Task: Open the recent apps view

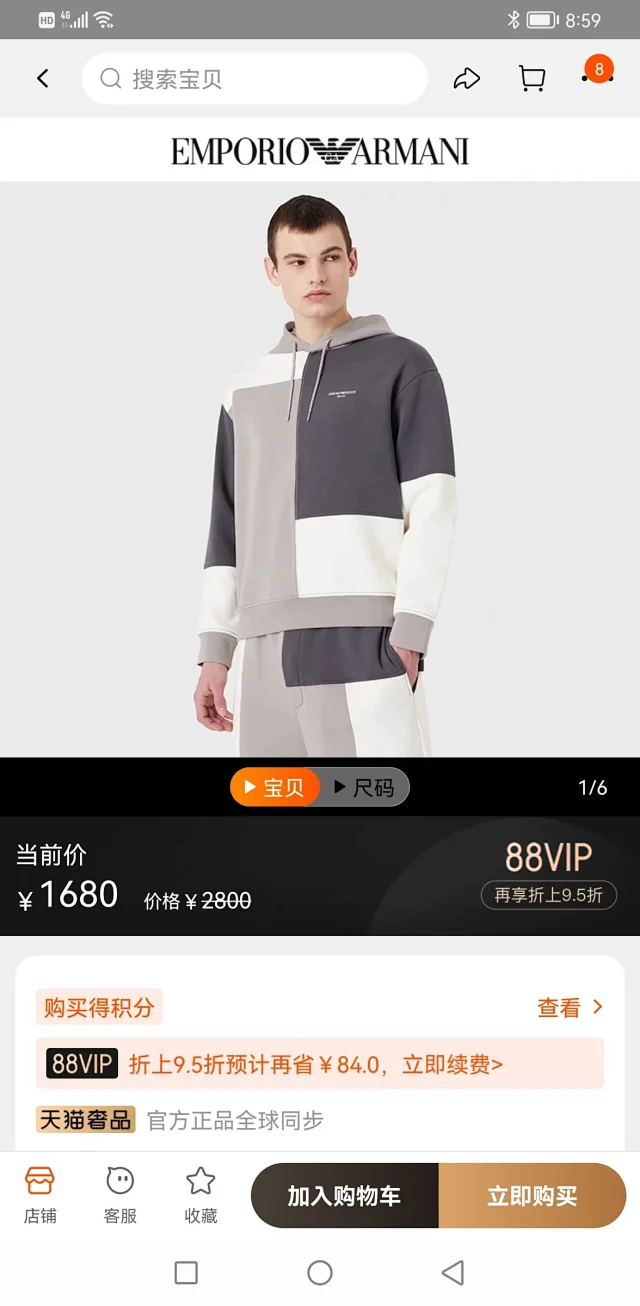Action: tap(186, 1272)
